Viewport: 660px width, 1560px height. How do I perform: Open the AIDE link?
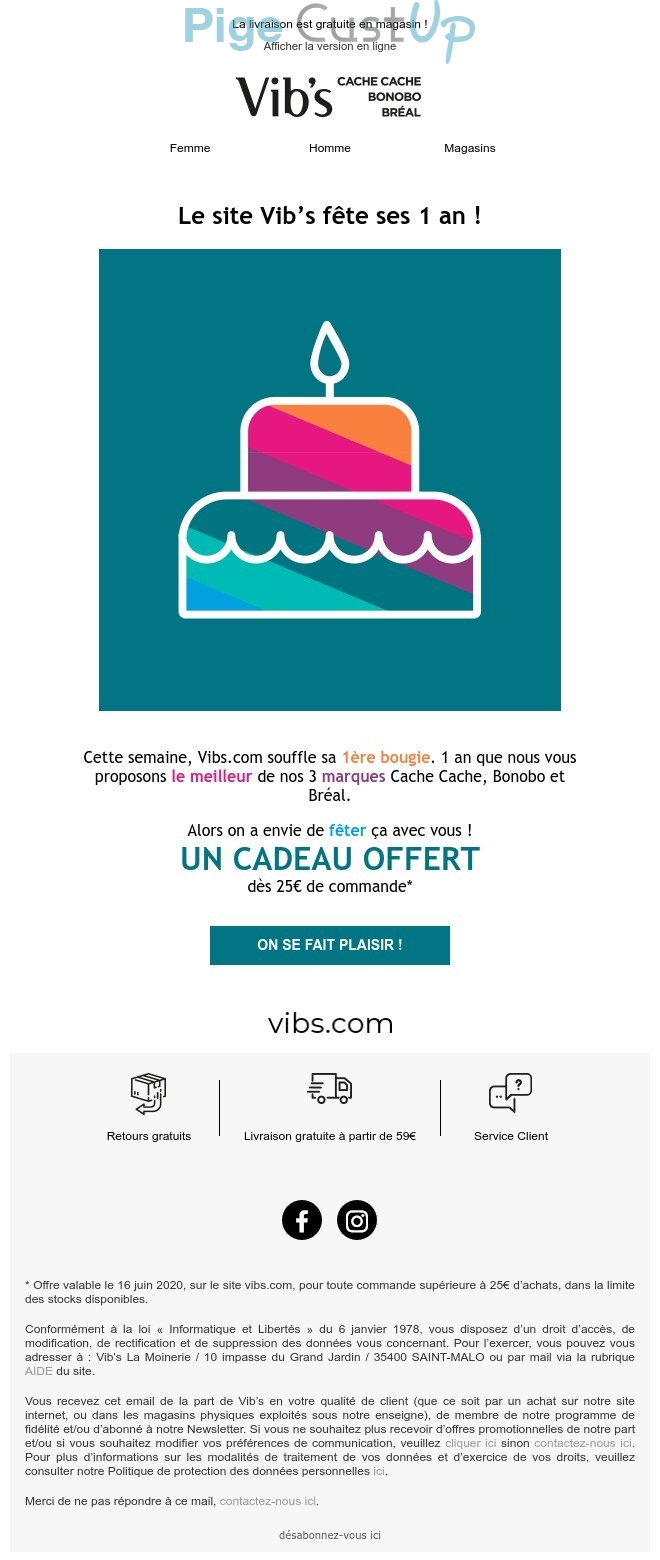pyautogui.click(x=38, y=1372)
